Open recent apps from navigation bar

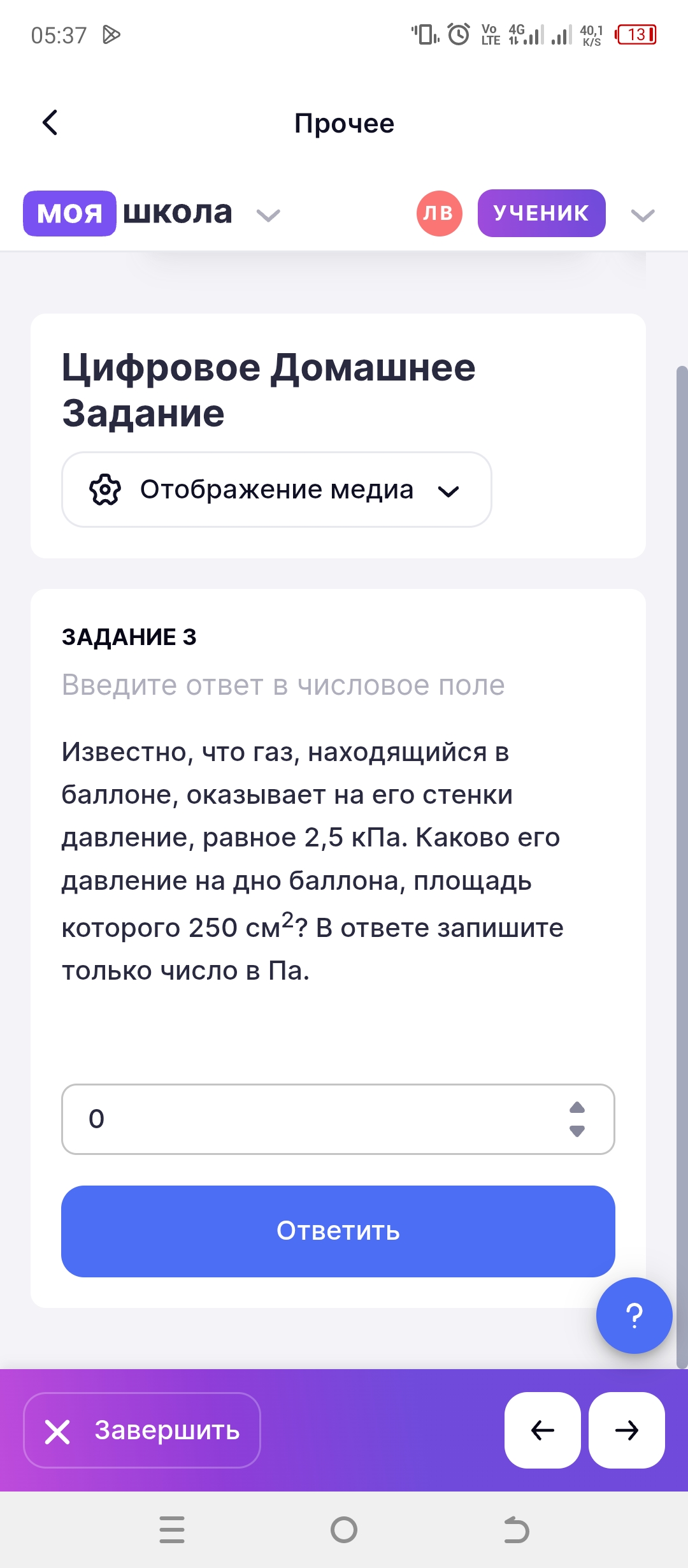click(172, 1530)
